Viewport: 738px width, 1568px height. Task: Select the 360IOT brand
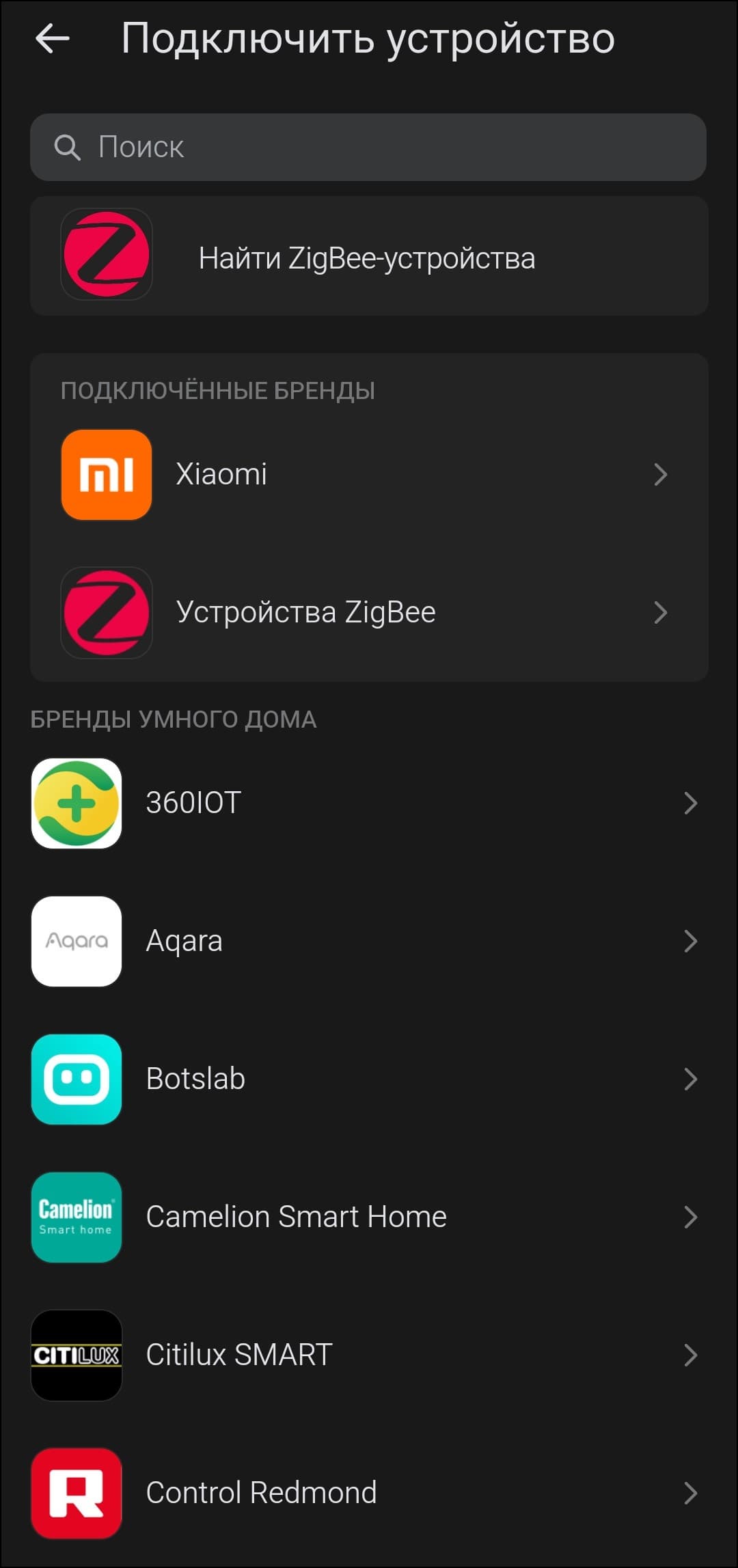pyautogui.click(x=368, y=803)
